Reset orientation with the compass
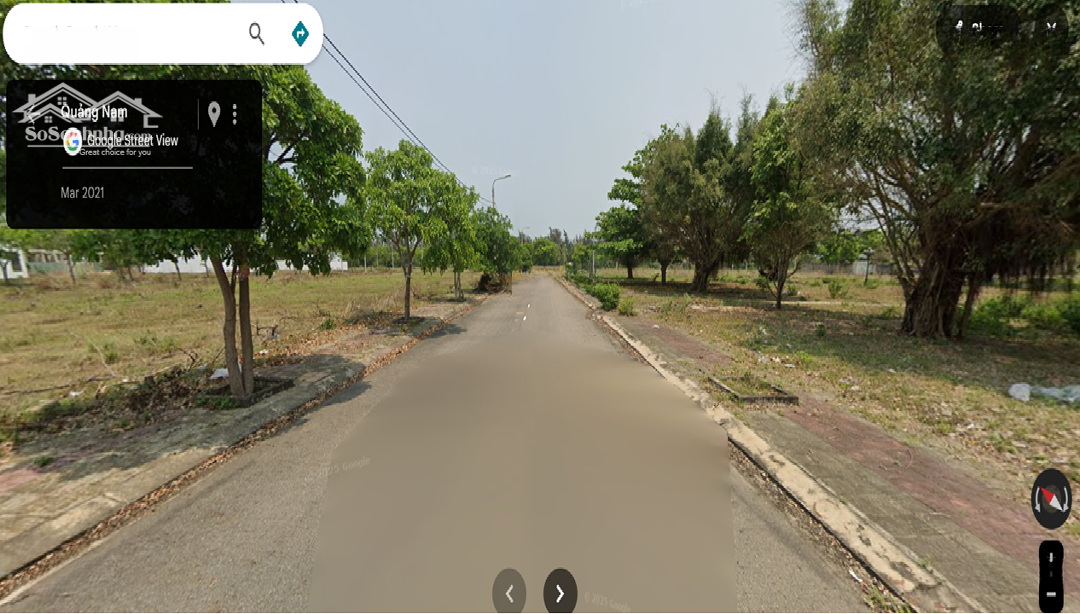Screen dimensions: 1080x614 pos(1051,498)
